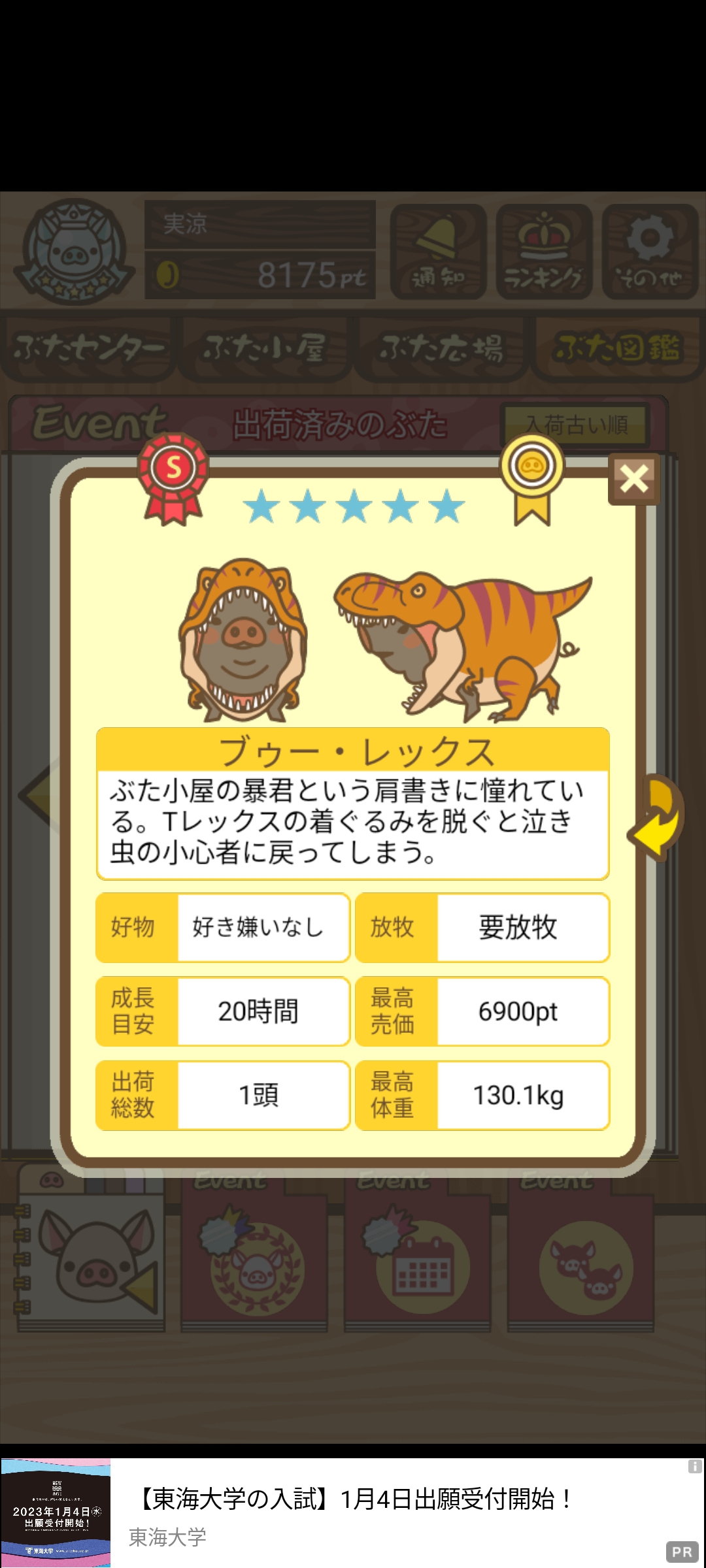
Task: Open the ad info icon
Action: 694,1467
